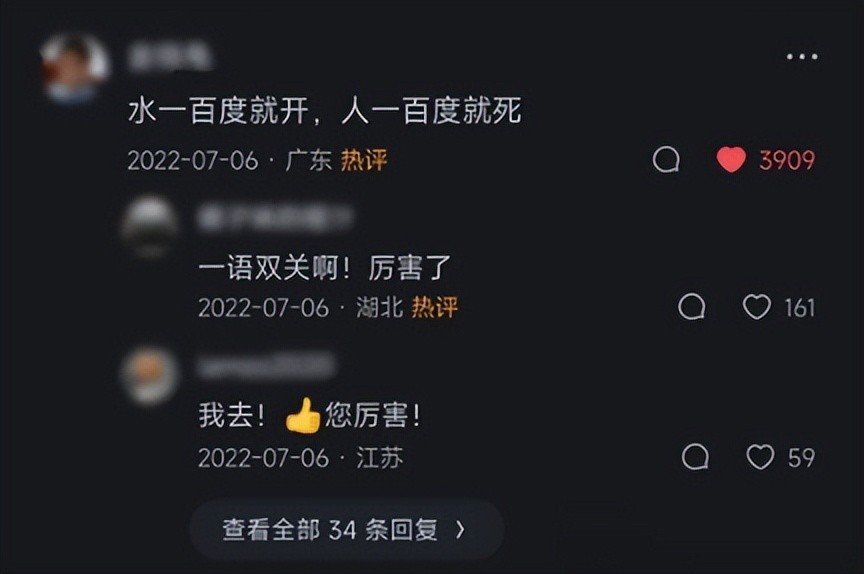
Task: Open the top commenter's avatar profile
Action: tap(74, 68)
